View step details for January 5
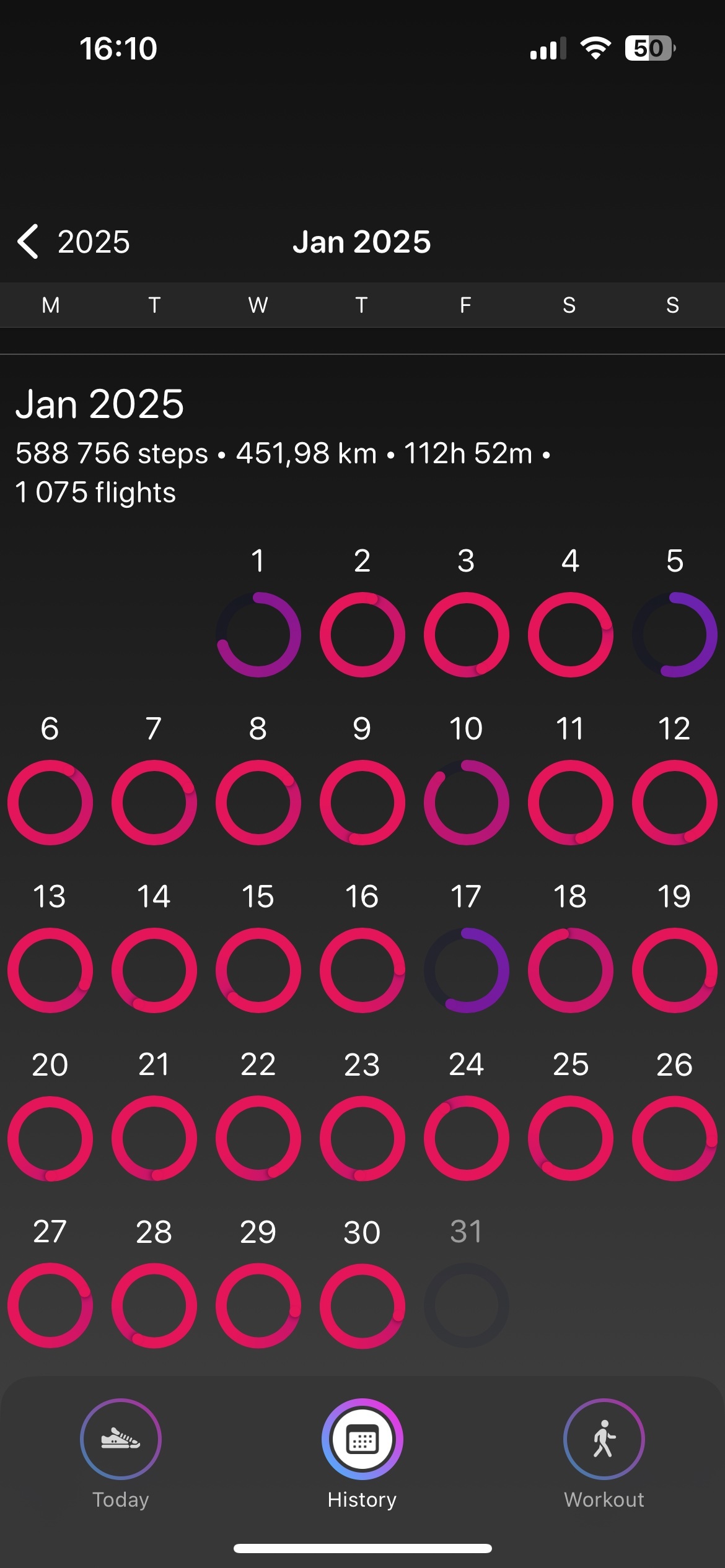725x1568 pixels. coord(674,635)
